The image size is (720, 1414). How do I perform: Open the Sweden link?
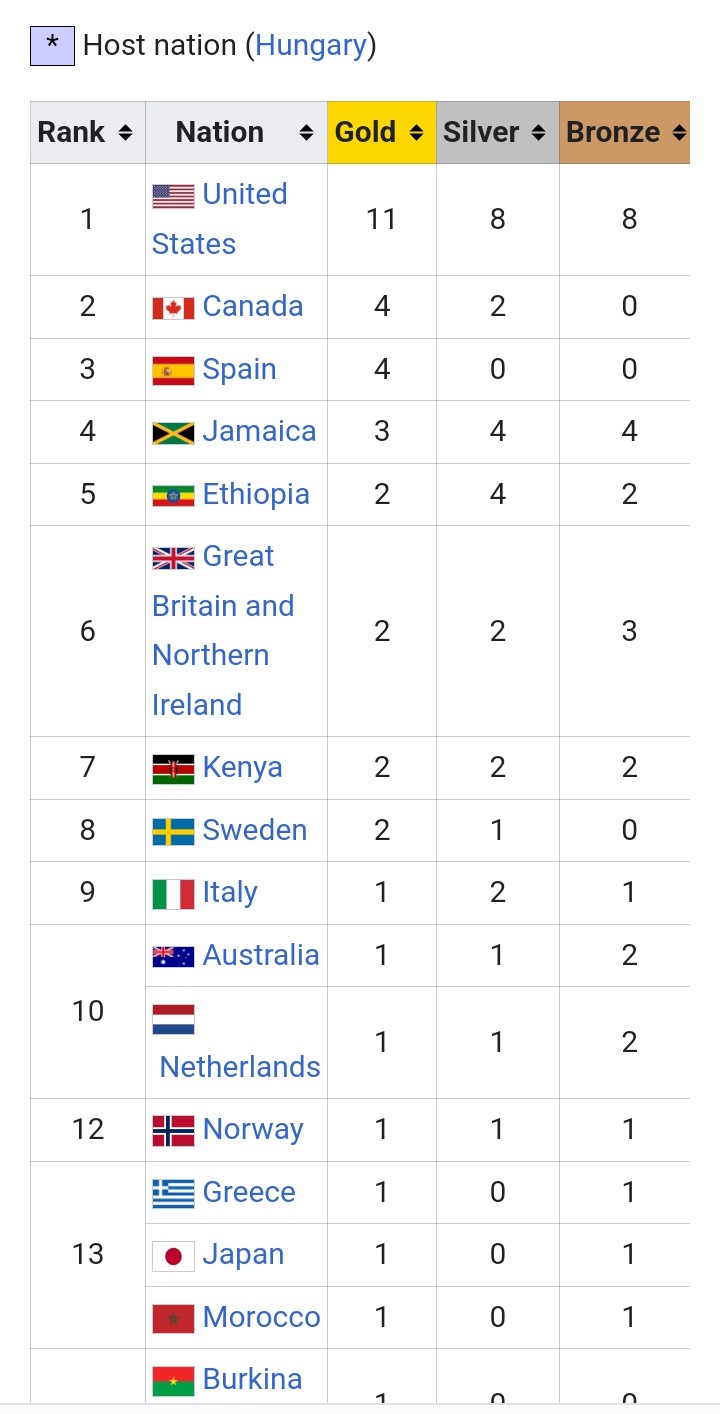tap(254, 830)
